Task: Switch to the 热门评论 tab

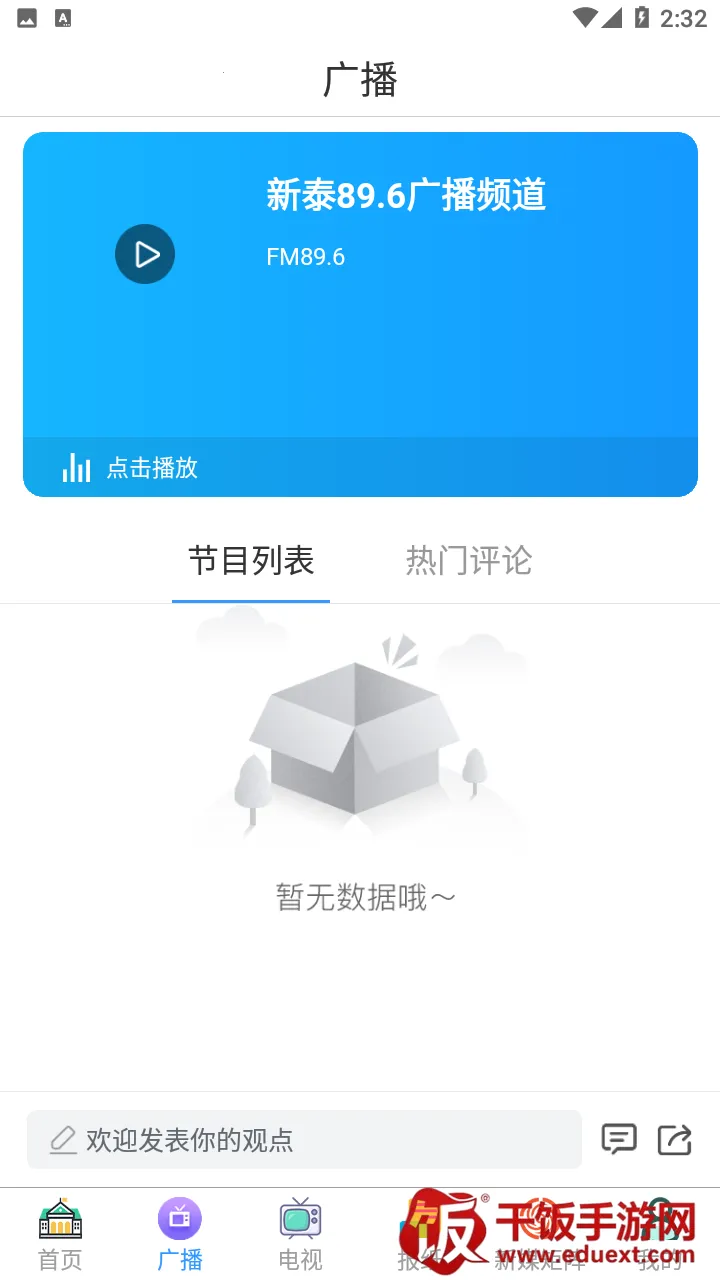Action: (x=468, y=561)
